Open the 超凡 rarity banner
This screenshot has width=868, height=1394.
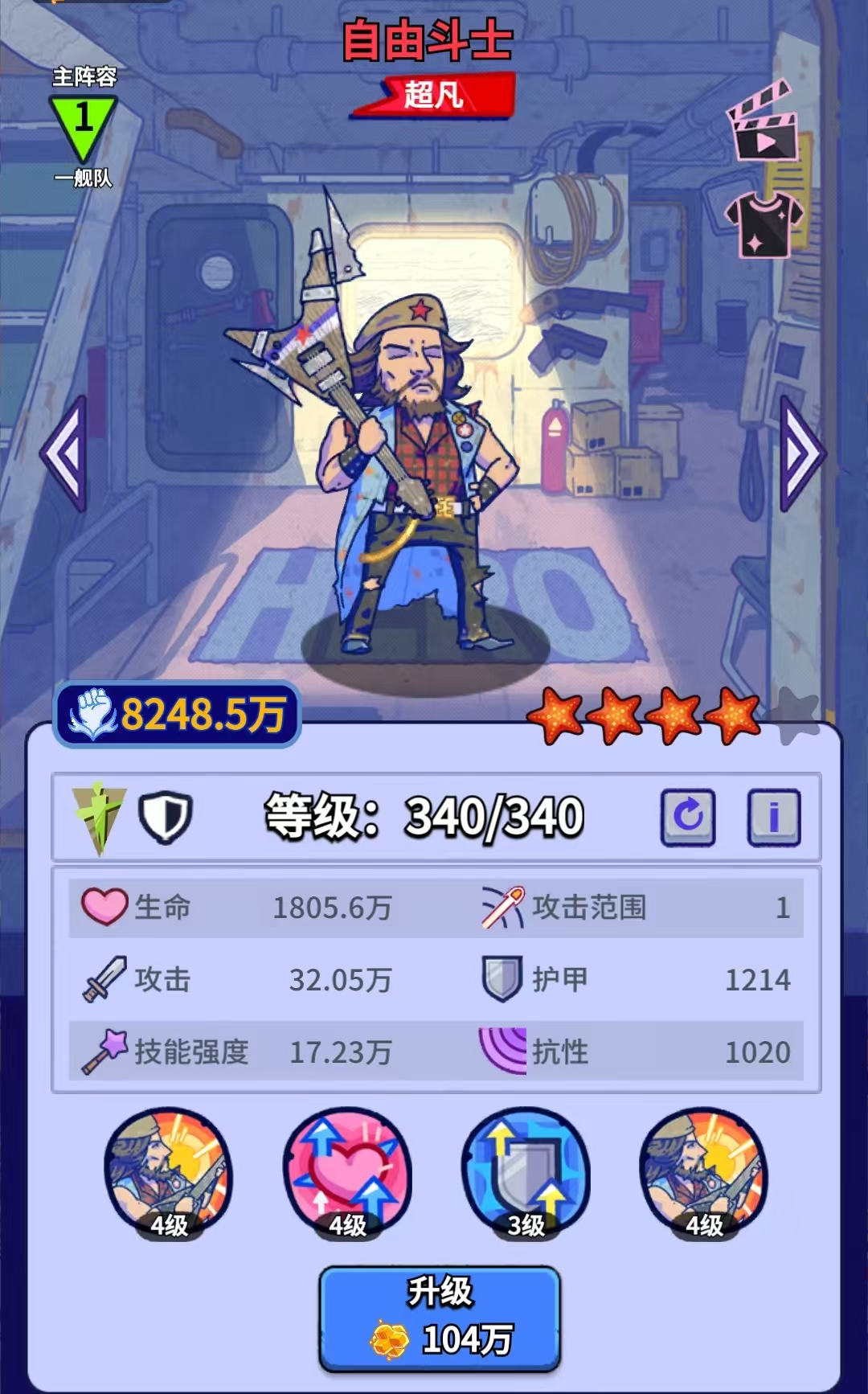point(434,96)
